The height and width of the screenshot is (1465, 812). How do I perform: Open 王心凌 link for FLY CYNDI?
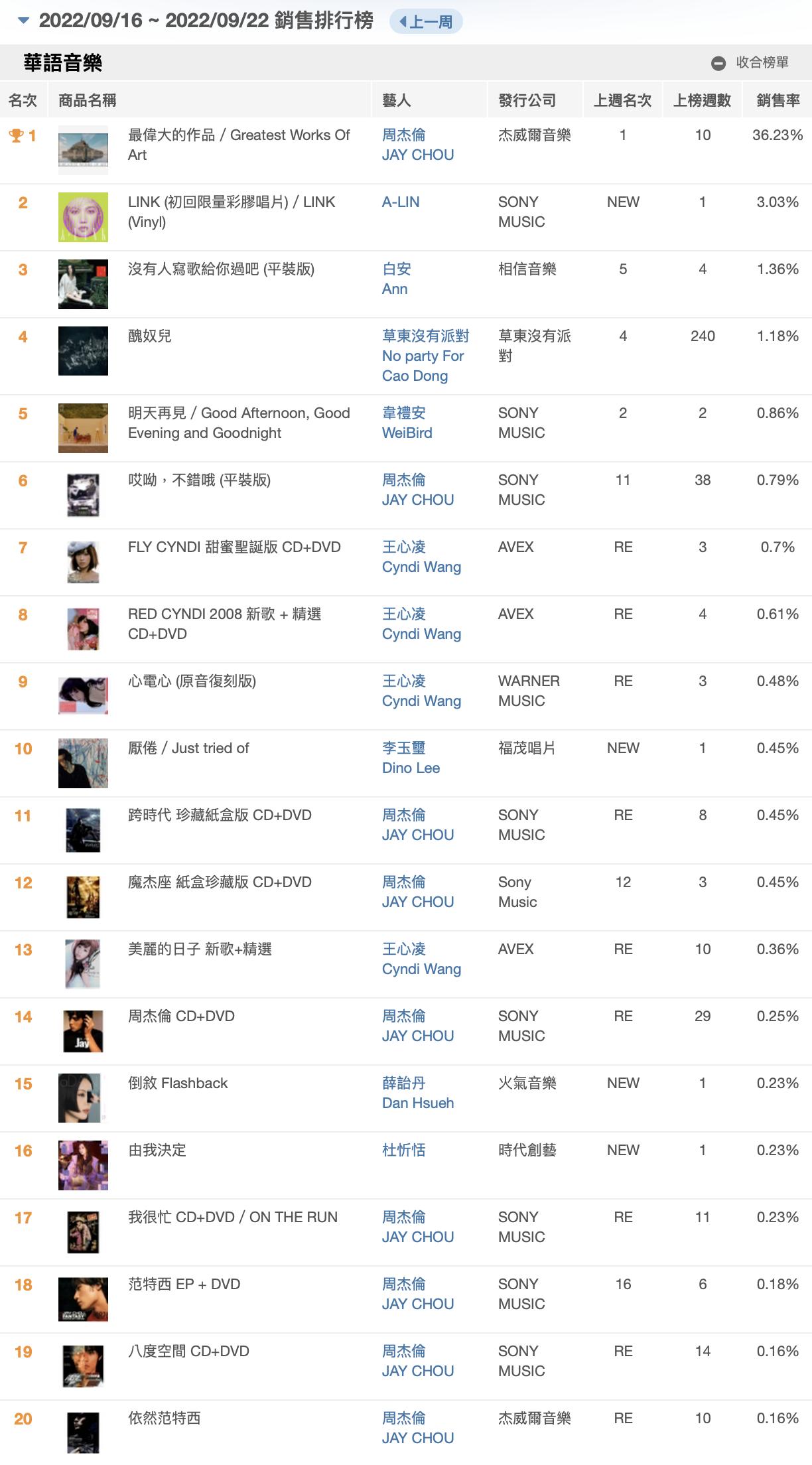(x=421, y=557)
